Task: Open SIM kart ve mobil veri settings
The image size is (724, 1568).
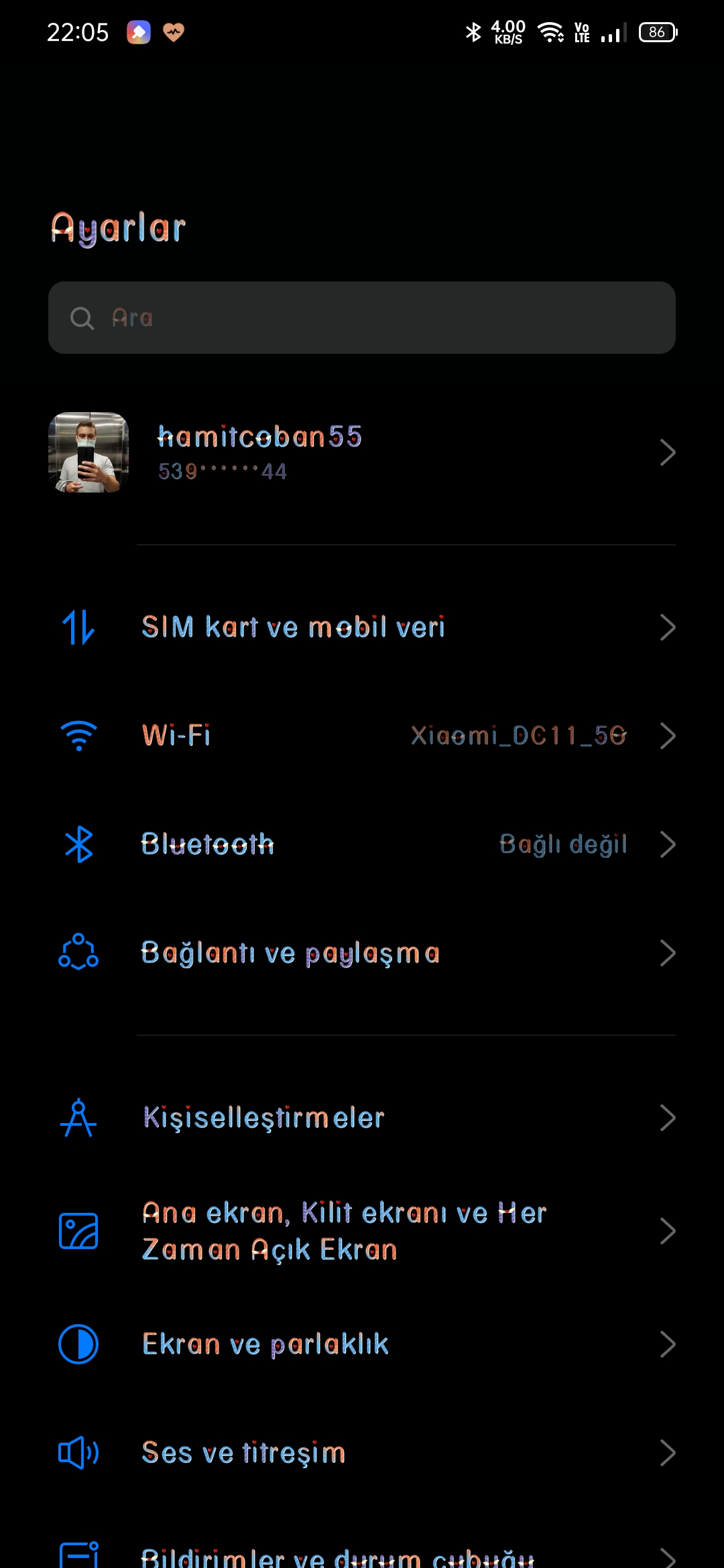Action: [362, 627]
